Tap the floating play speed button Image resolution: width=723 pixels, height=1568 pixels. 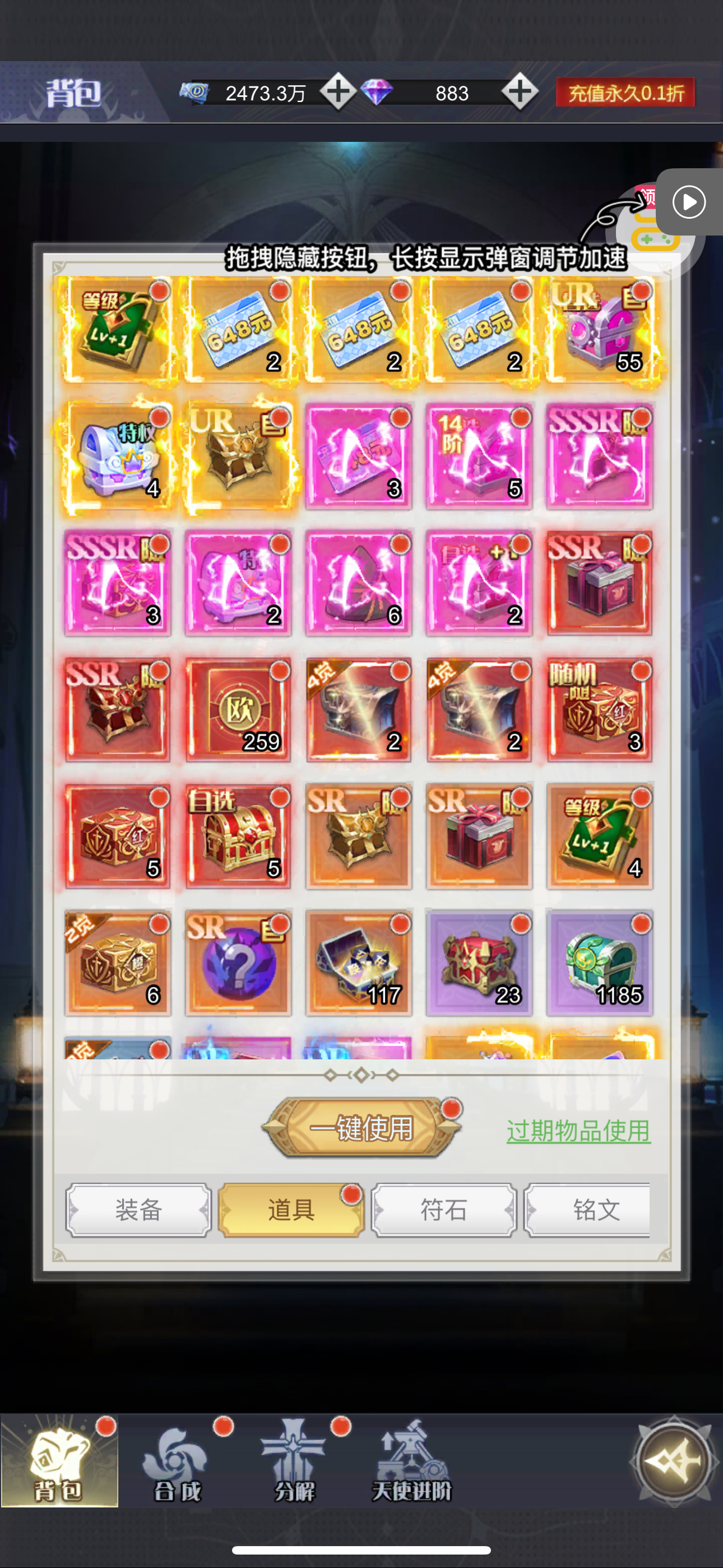click(689, 202)
